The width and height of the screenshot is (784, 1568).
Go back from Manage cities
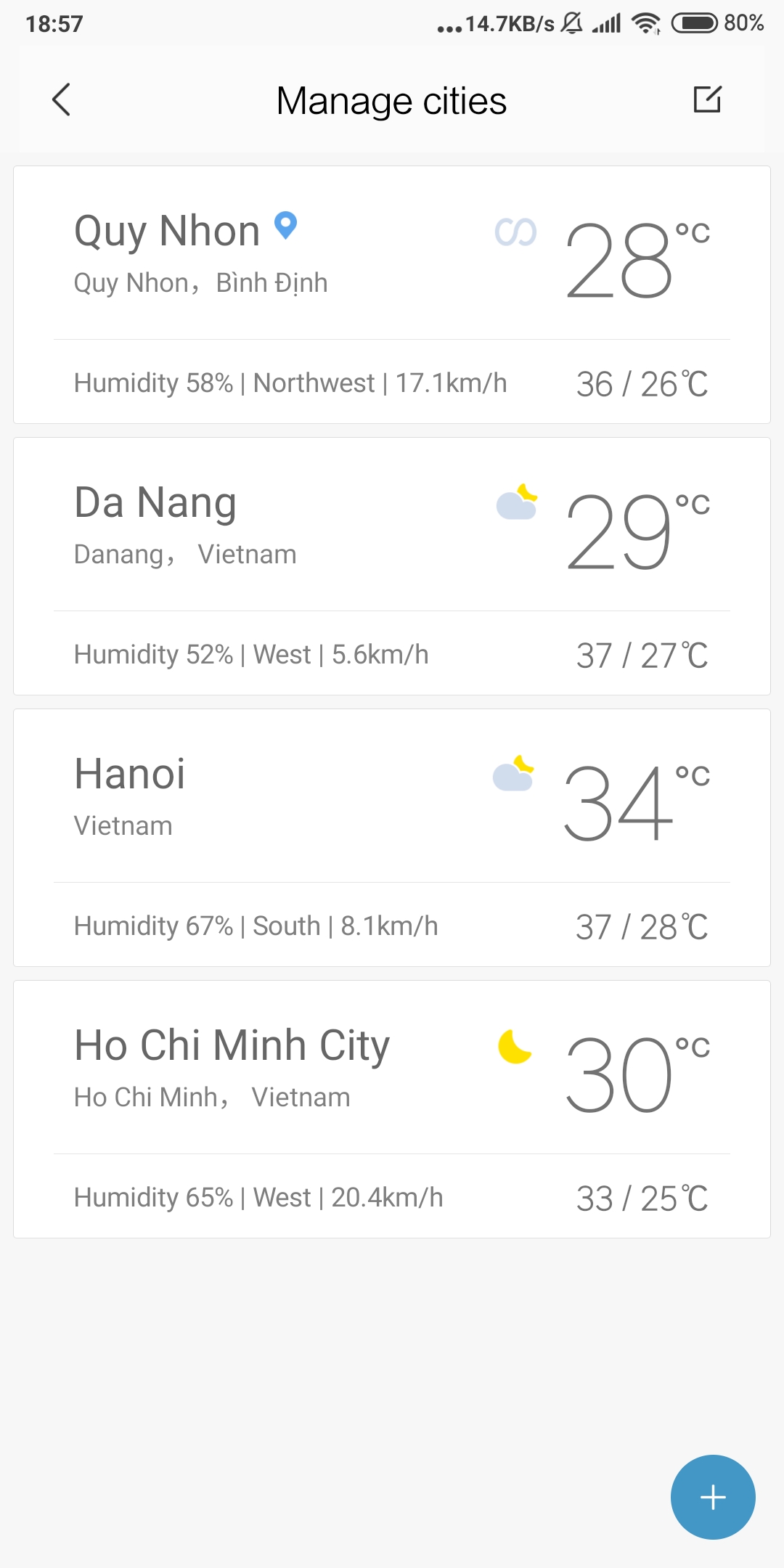[62, 100]
